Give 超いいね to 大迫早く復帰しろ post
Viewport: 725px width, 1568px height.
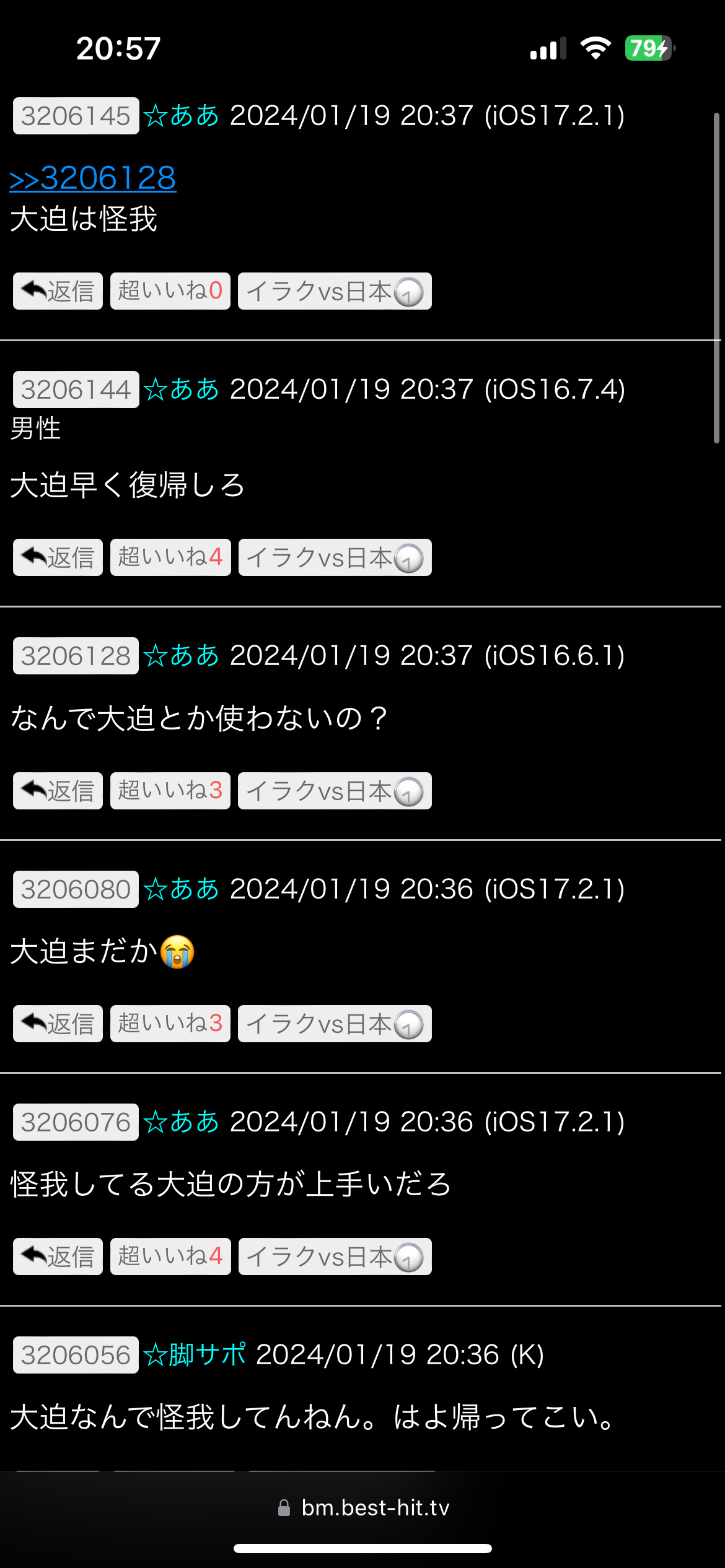pyautogui.click(x=170, y=557)
